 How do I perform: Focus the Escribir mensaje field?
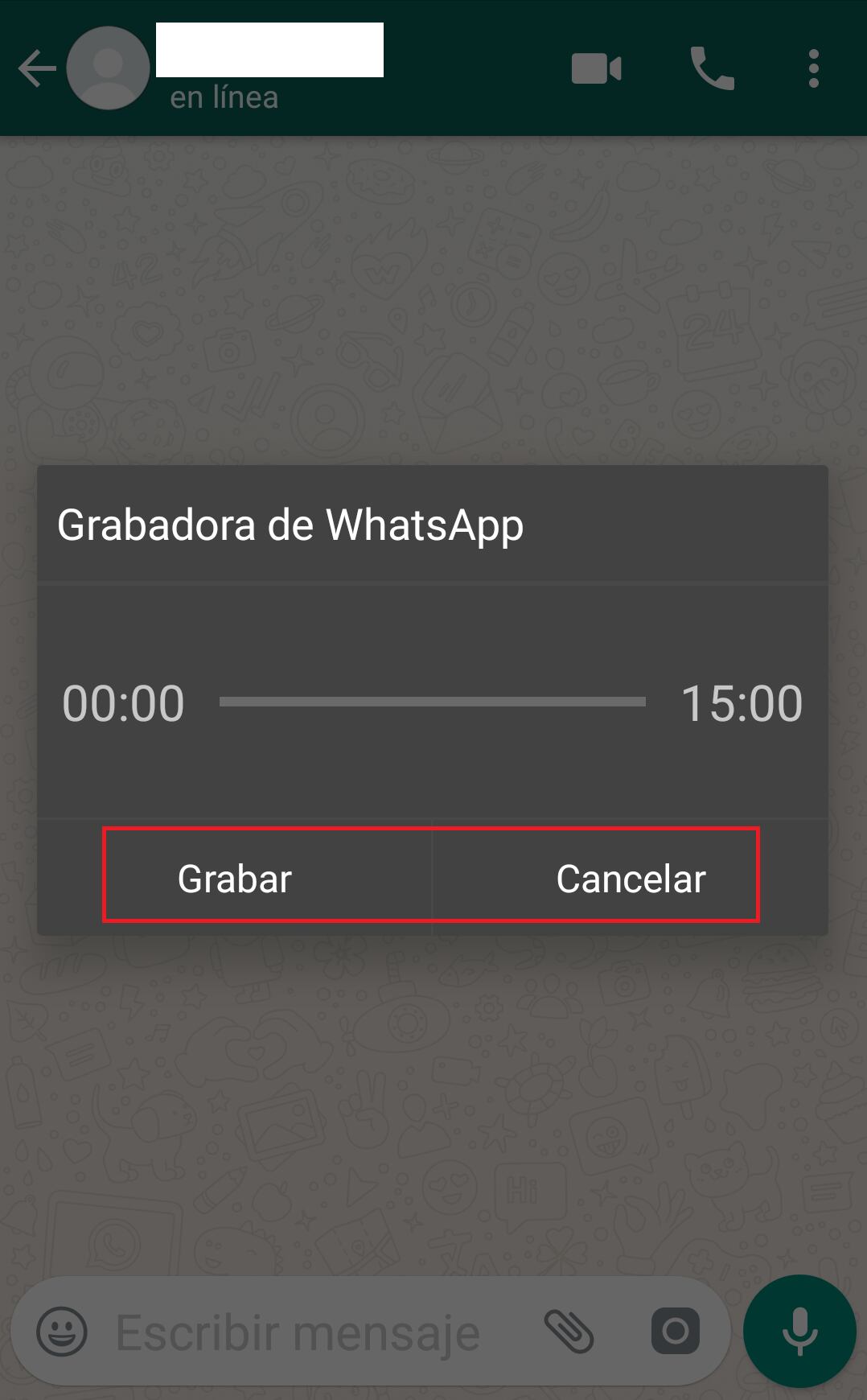pyautogui.click(x=298, y=1333)
